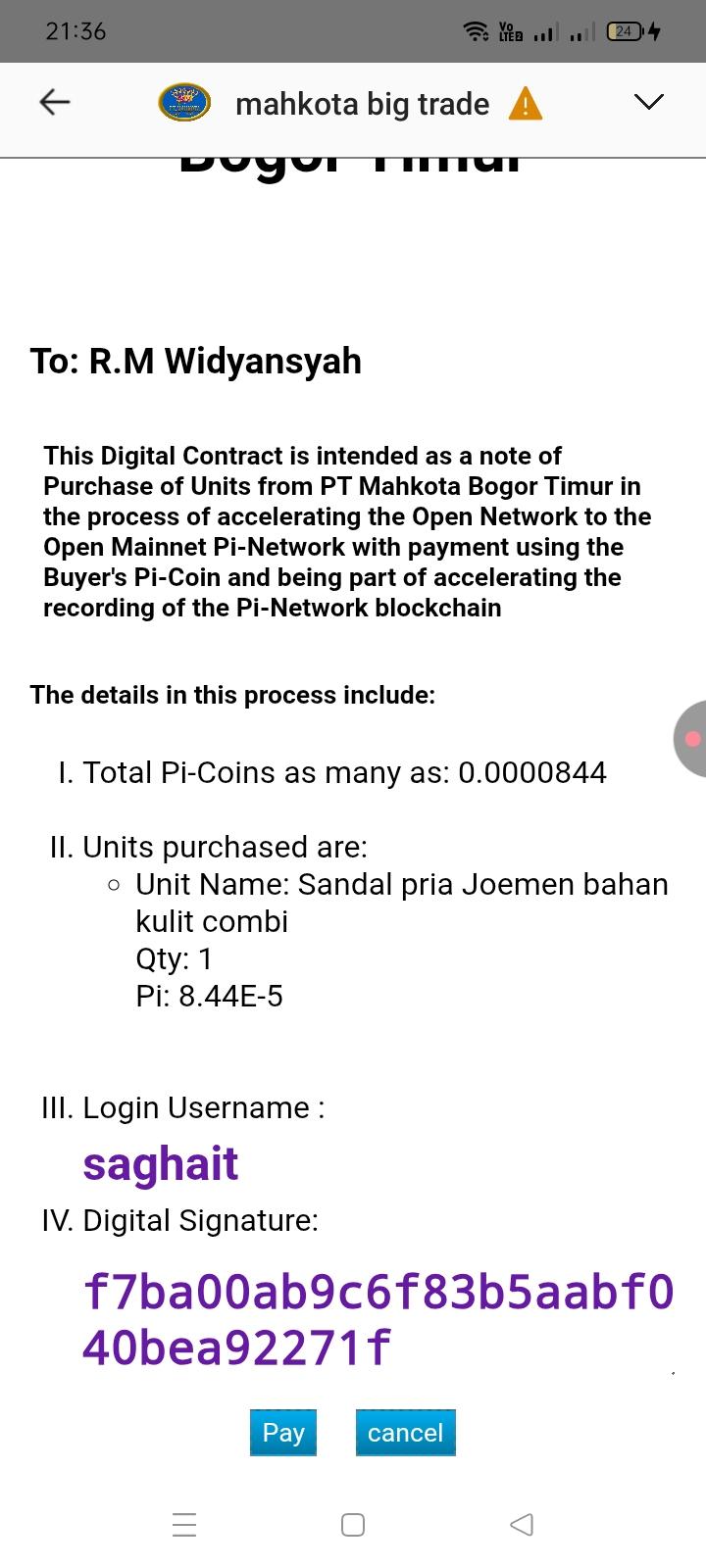Tap the floating red dot side button

[x=691, y=739]
